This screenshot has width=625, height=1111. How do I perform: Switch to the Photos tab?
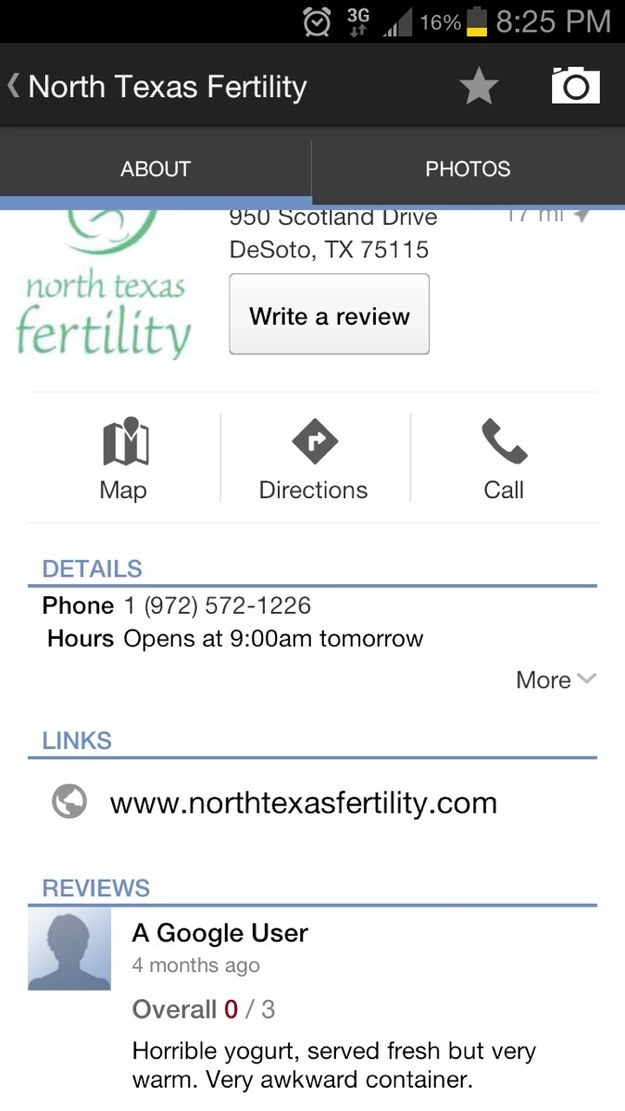467,169
